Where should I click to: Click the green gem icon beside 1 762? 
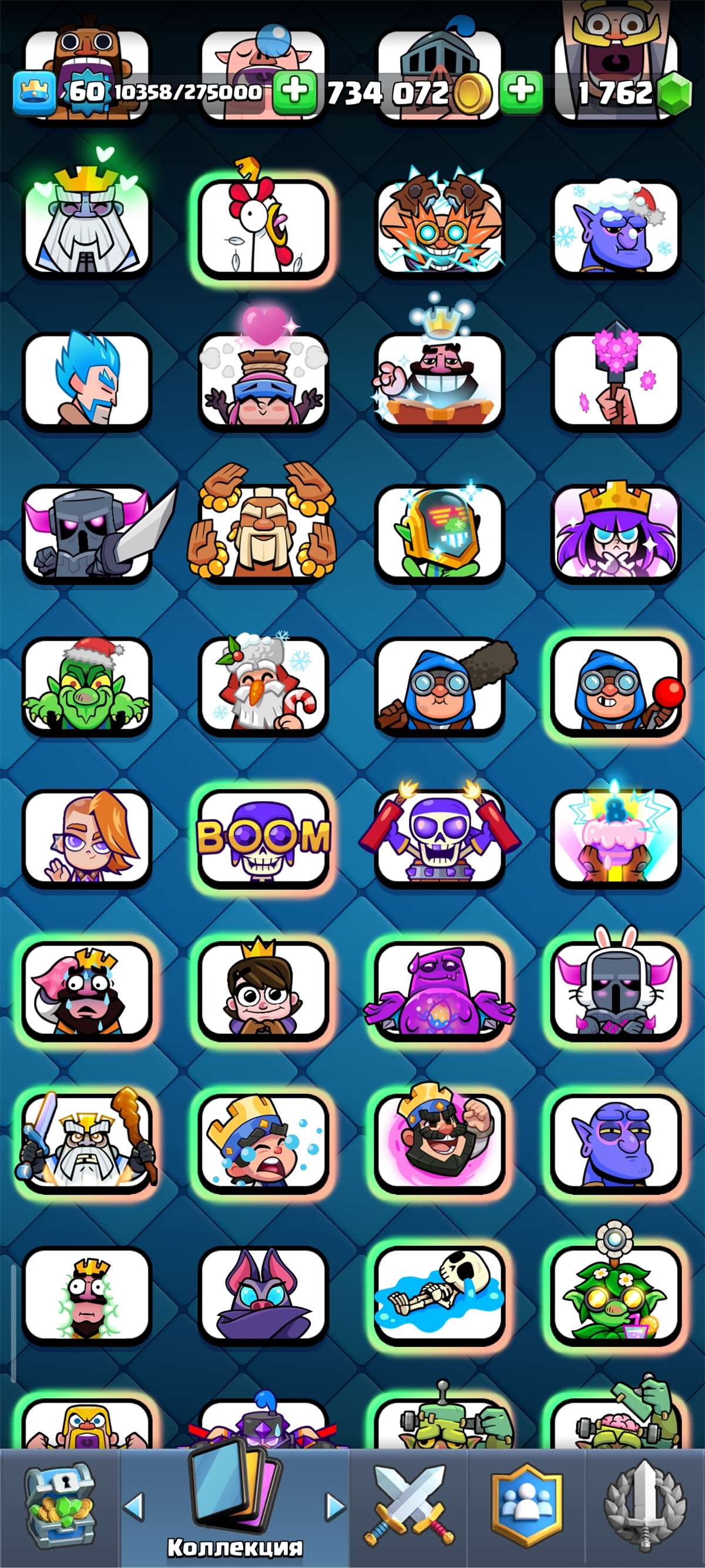click(675, 91)
